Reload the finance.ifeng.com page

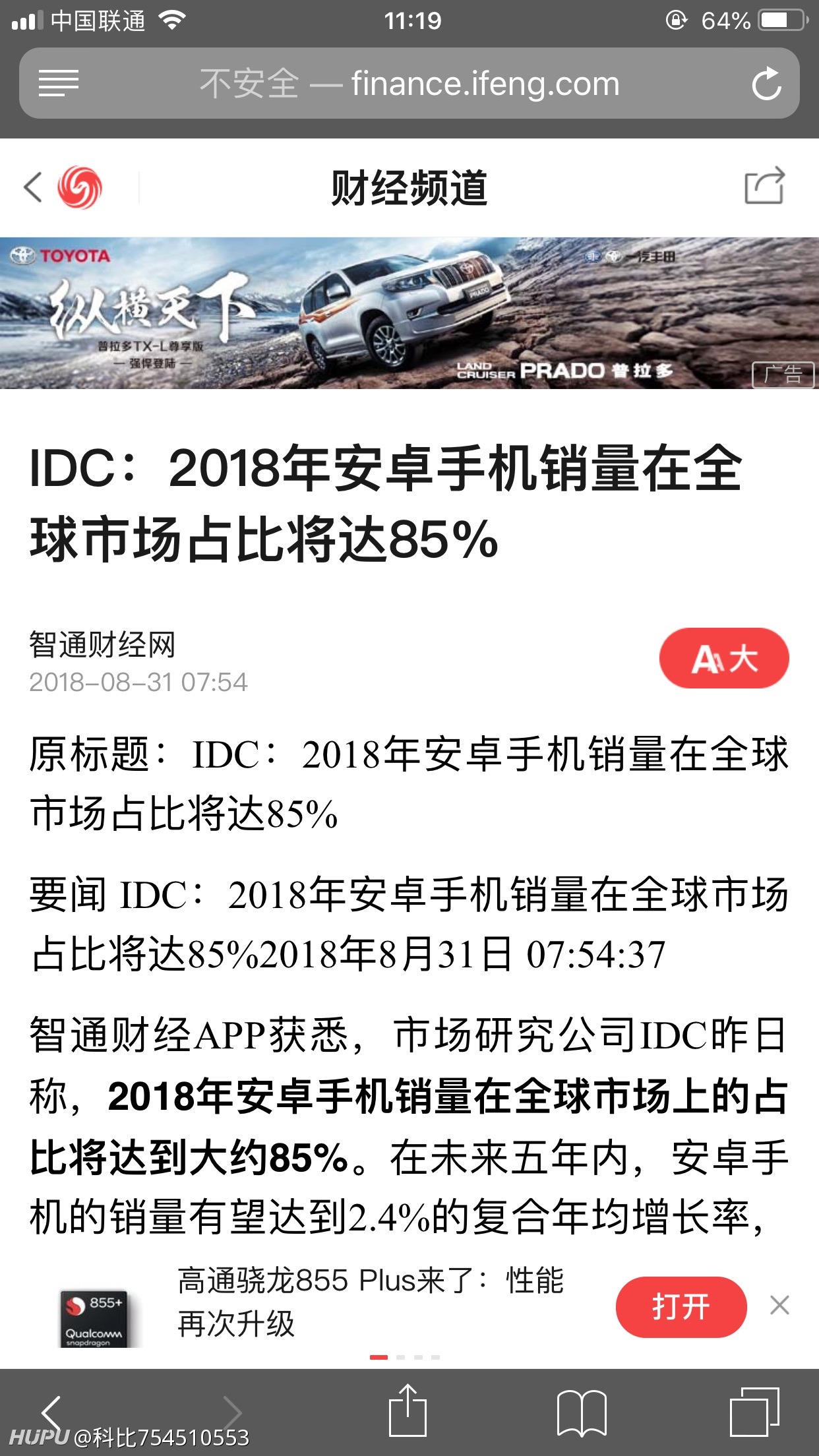pyautogui.click(x=766, y=84)
